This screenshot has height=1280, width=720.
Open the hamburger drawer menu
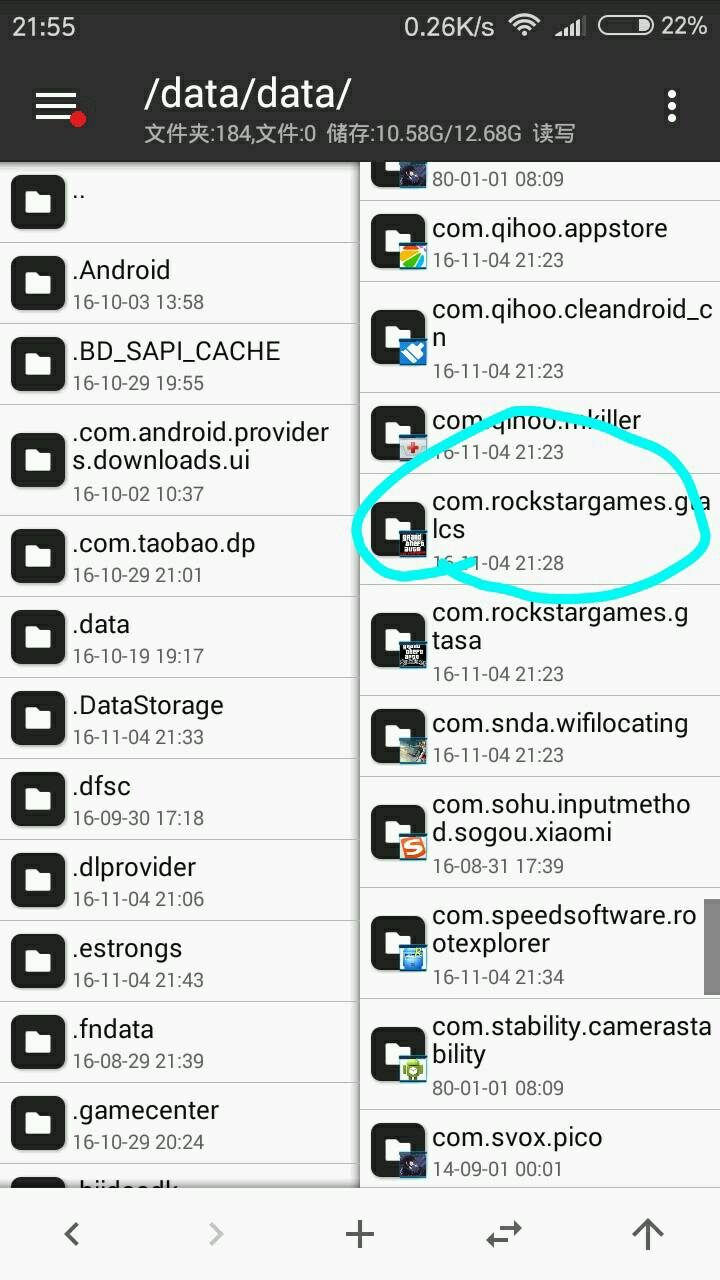coord(58,106)
